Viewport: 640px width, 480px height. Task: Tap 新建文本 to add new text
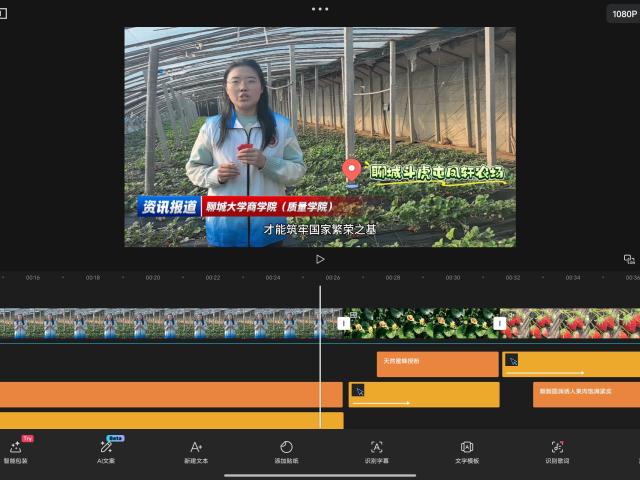click(196, 450)
